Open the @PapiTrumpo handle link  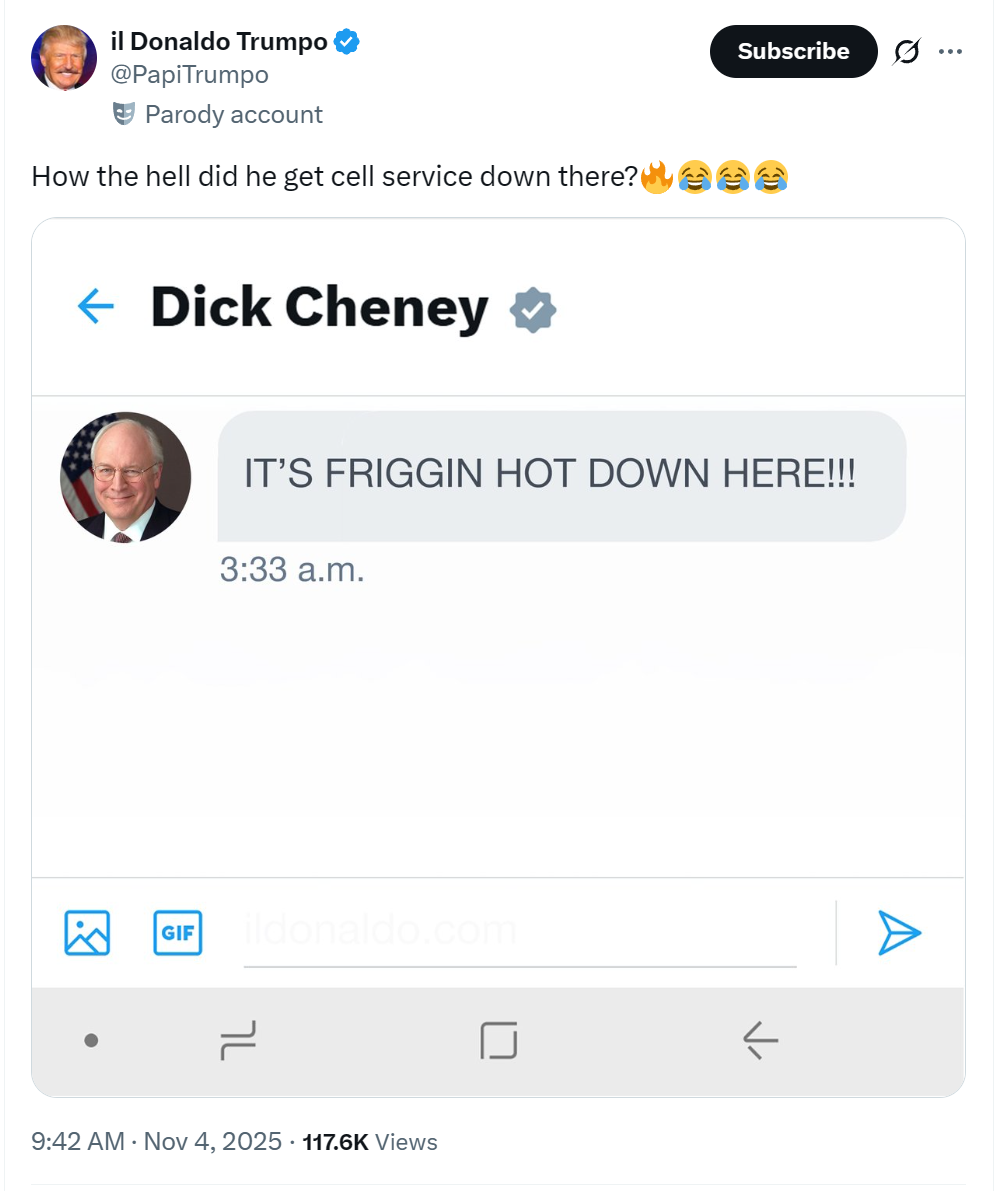189,75
